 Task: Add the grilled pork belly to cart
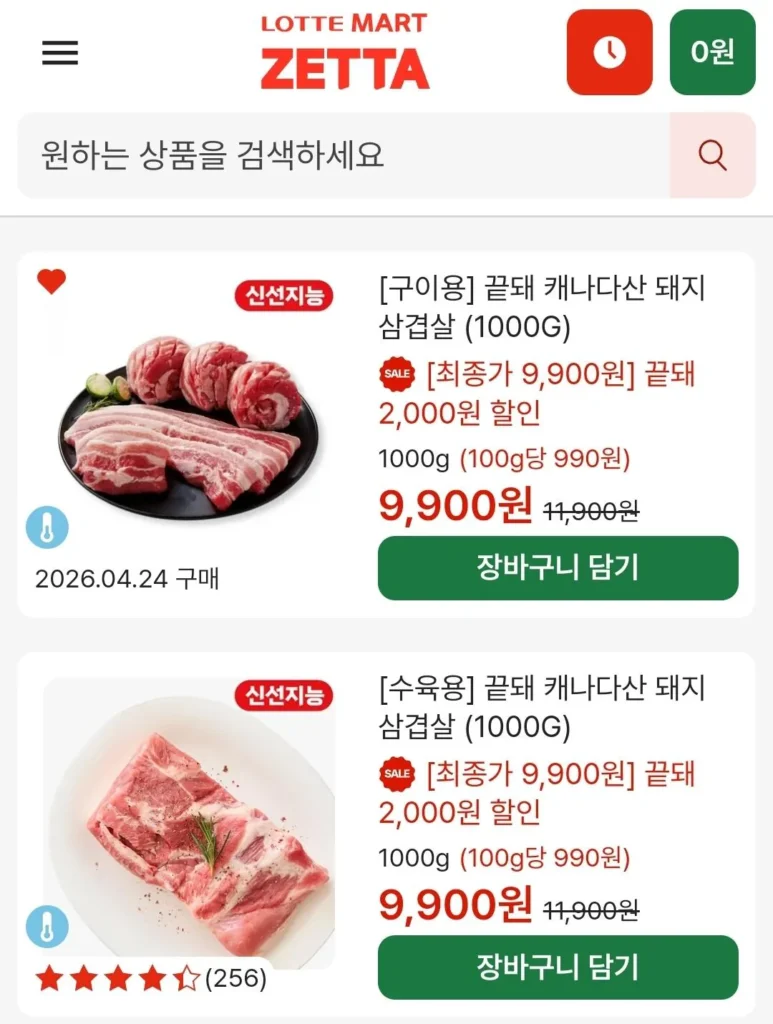(x=556, y=568)
